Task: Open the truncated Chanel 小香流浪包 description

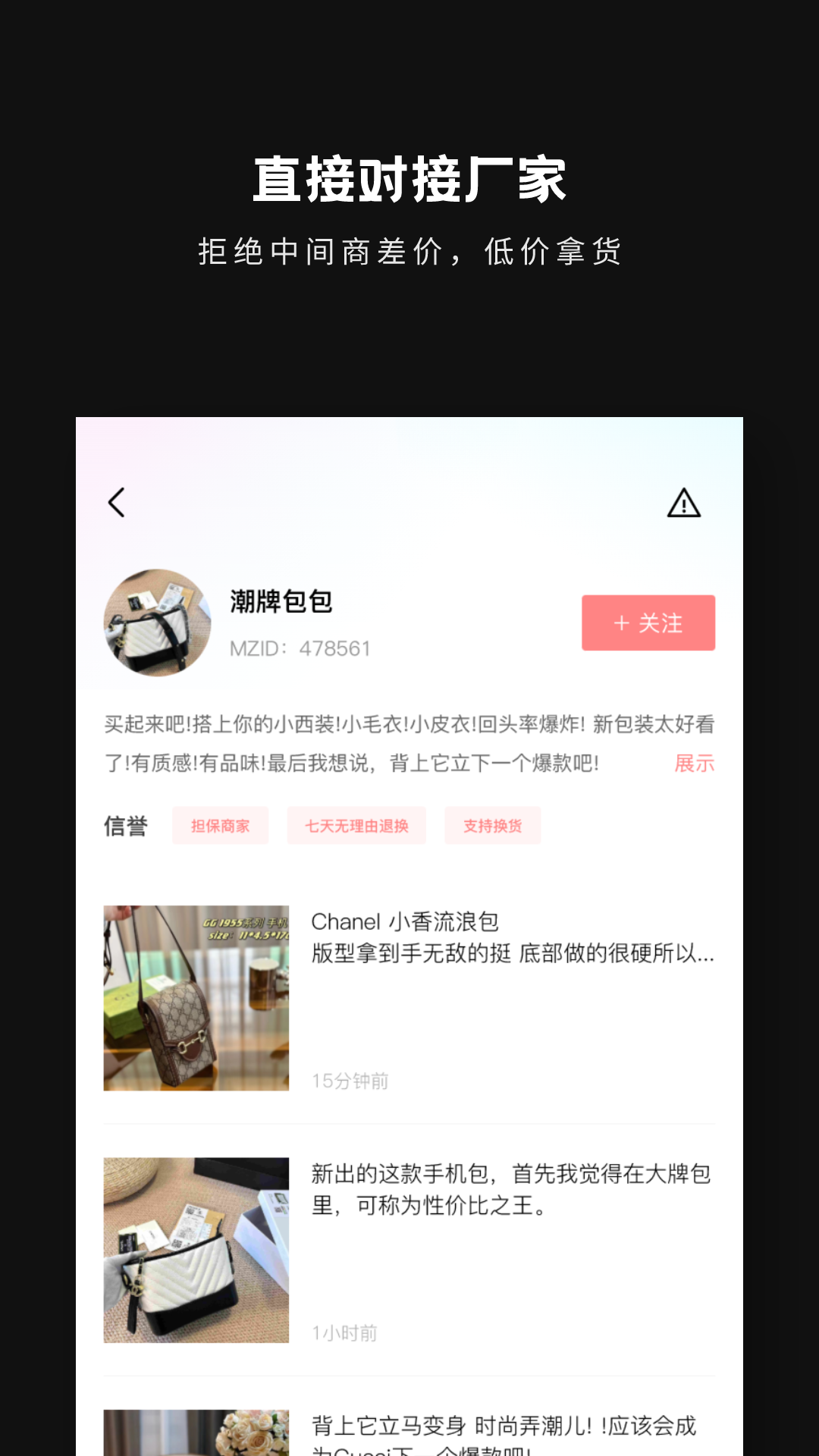Action: pos(513,955)
